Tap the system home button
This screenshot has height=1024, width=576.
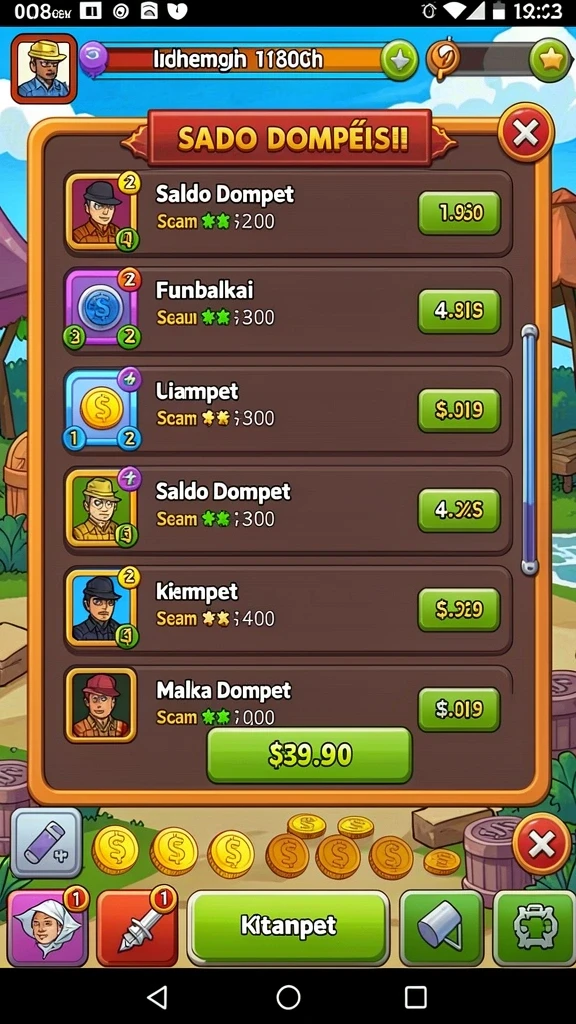pos(288,997)
